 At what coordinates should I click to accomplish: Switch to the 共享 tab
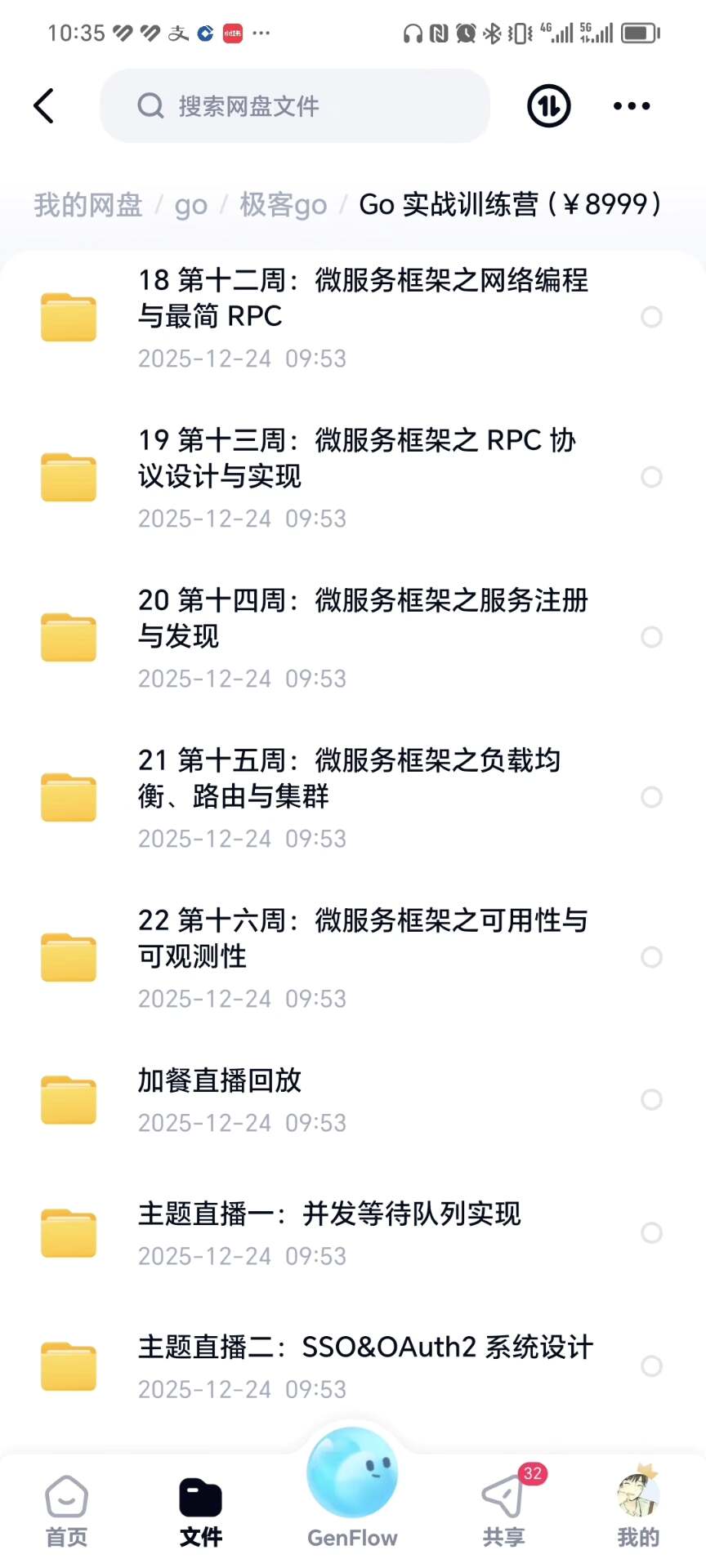pyautogui.click(x=503, y=1512)
